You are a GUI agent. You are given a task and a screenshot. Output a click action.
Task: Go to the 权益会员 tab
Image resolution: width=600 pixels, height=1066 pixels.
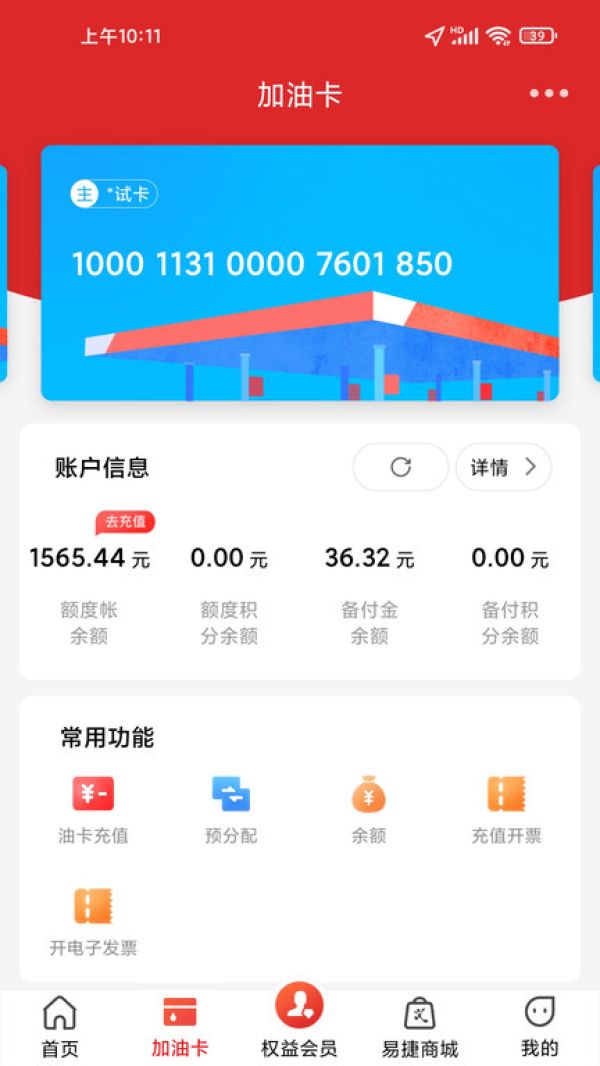click(299, 1022)
